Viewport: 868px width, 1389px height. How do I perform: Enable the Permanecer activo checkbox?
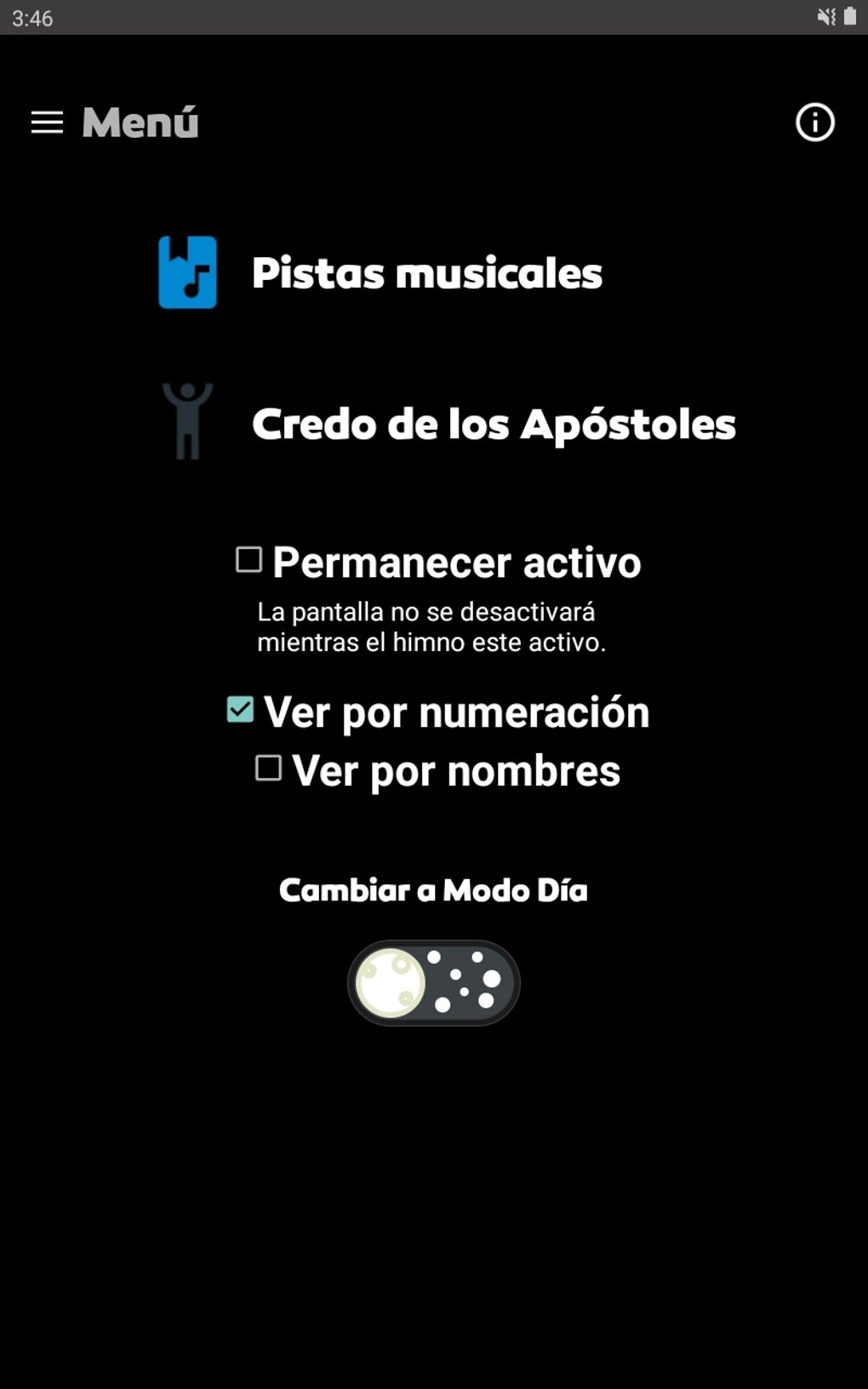(248, 560)
